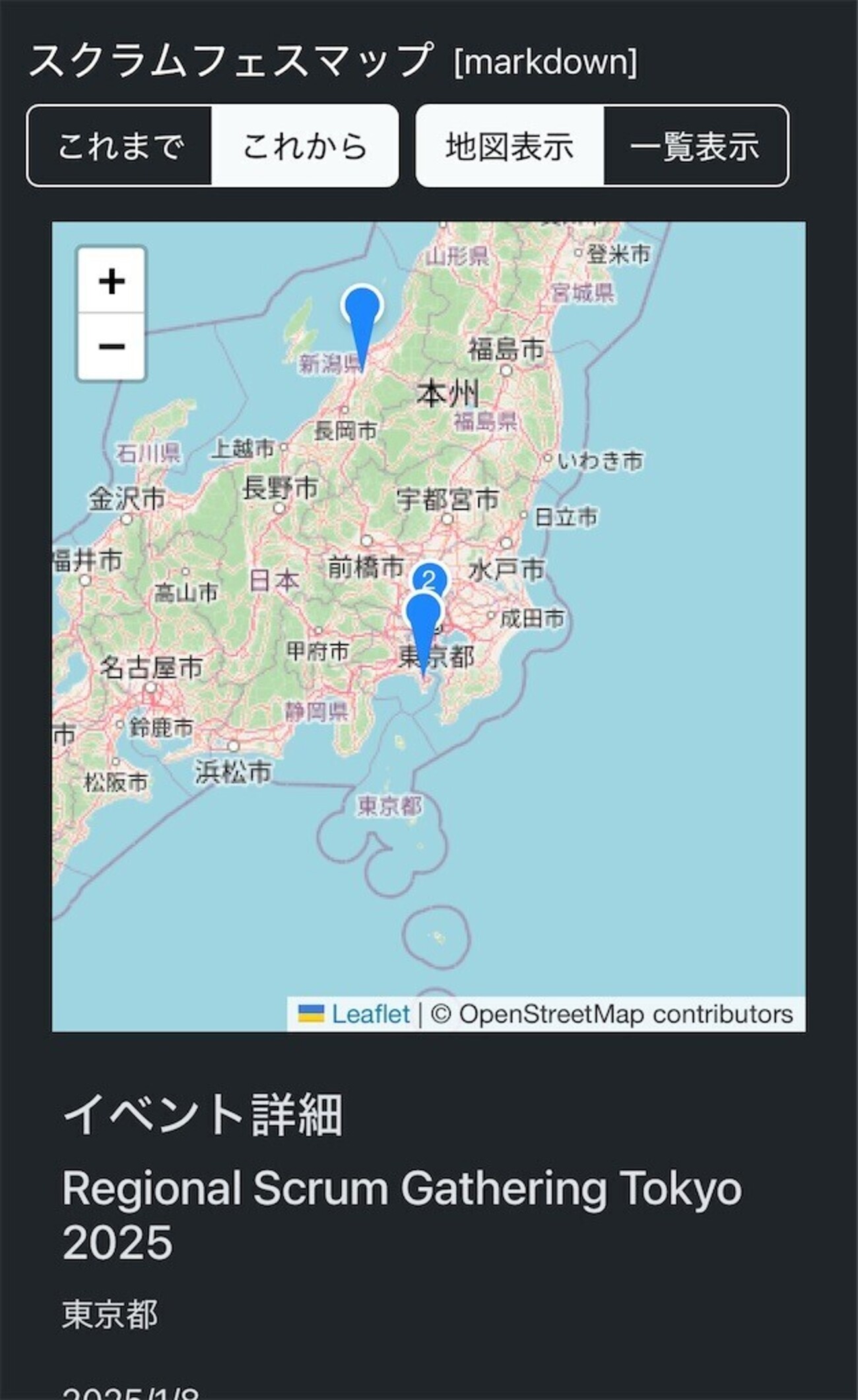858x1400 pixels.
Task: Open the [markdown] link
Action: 545,62
